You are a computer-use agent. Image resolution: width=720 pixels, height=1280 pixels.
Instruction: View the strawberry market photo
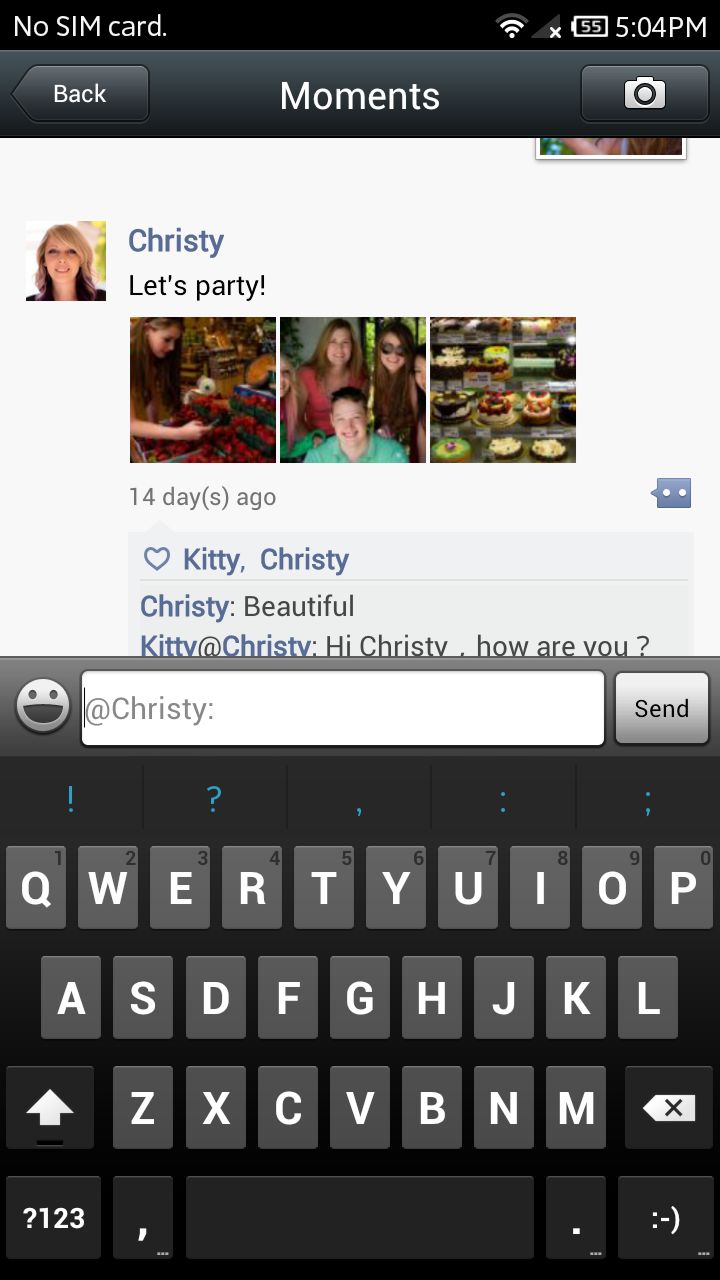[x=203, y=390]
